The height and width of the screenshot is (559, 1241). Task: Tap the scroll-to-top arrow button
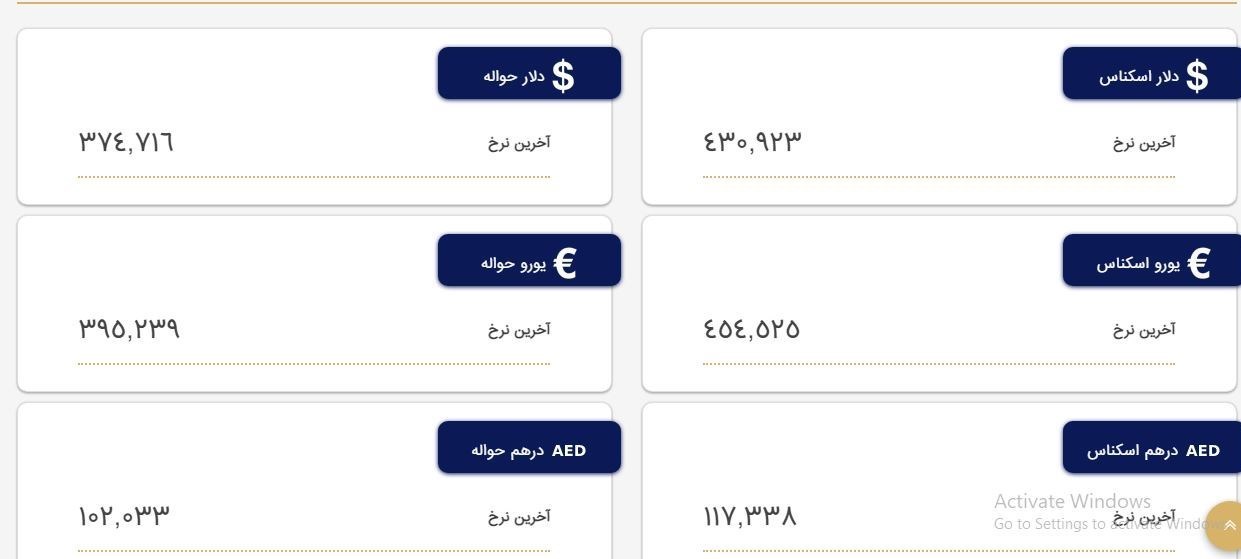(1228, 524)
